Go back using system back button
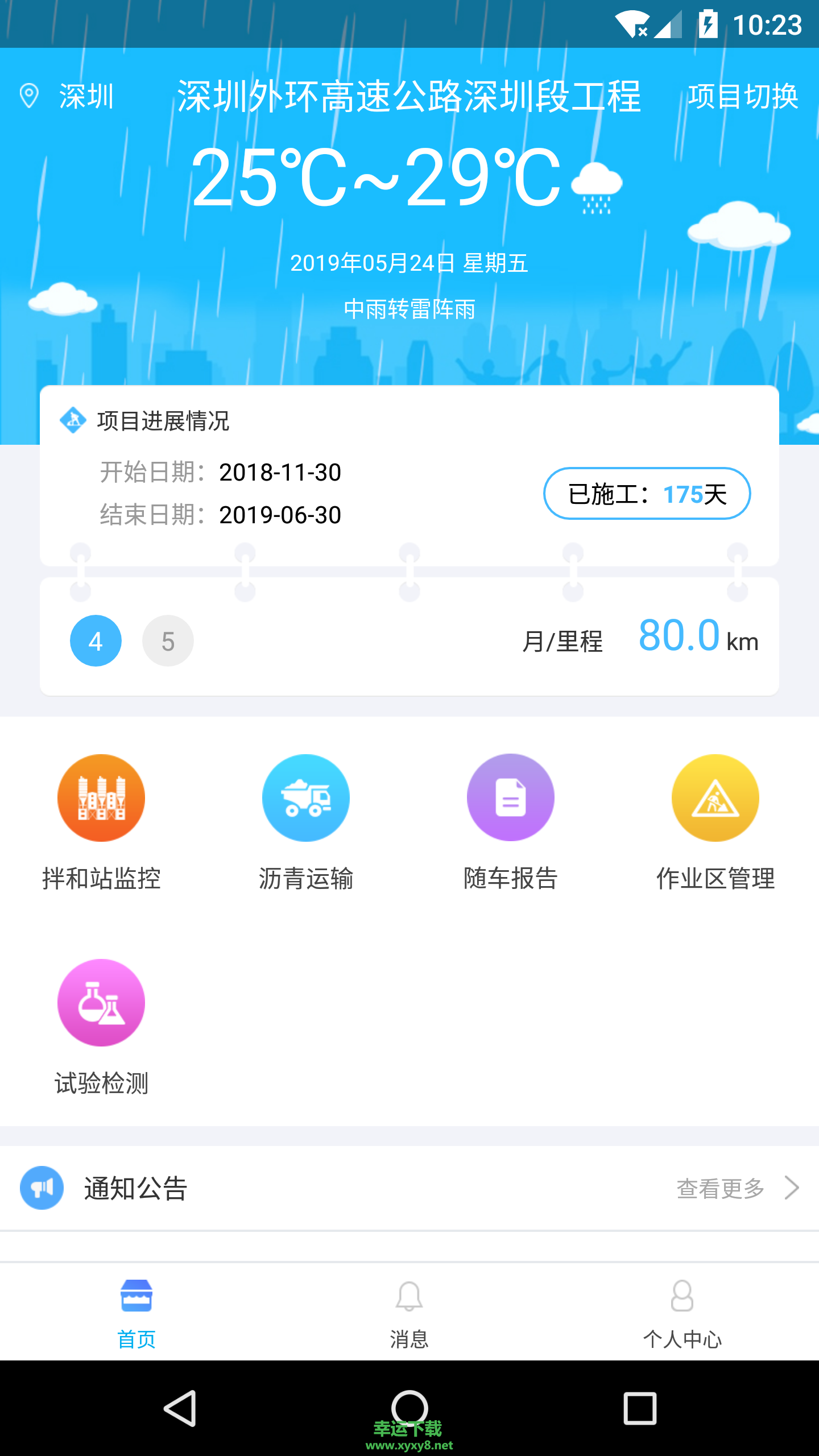 point(180,1408)
